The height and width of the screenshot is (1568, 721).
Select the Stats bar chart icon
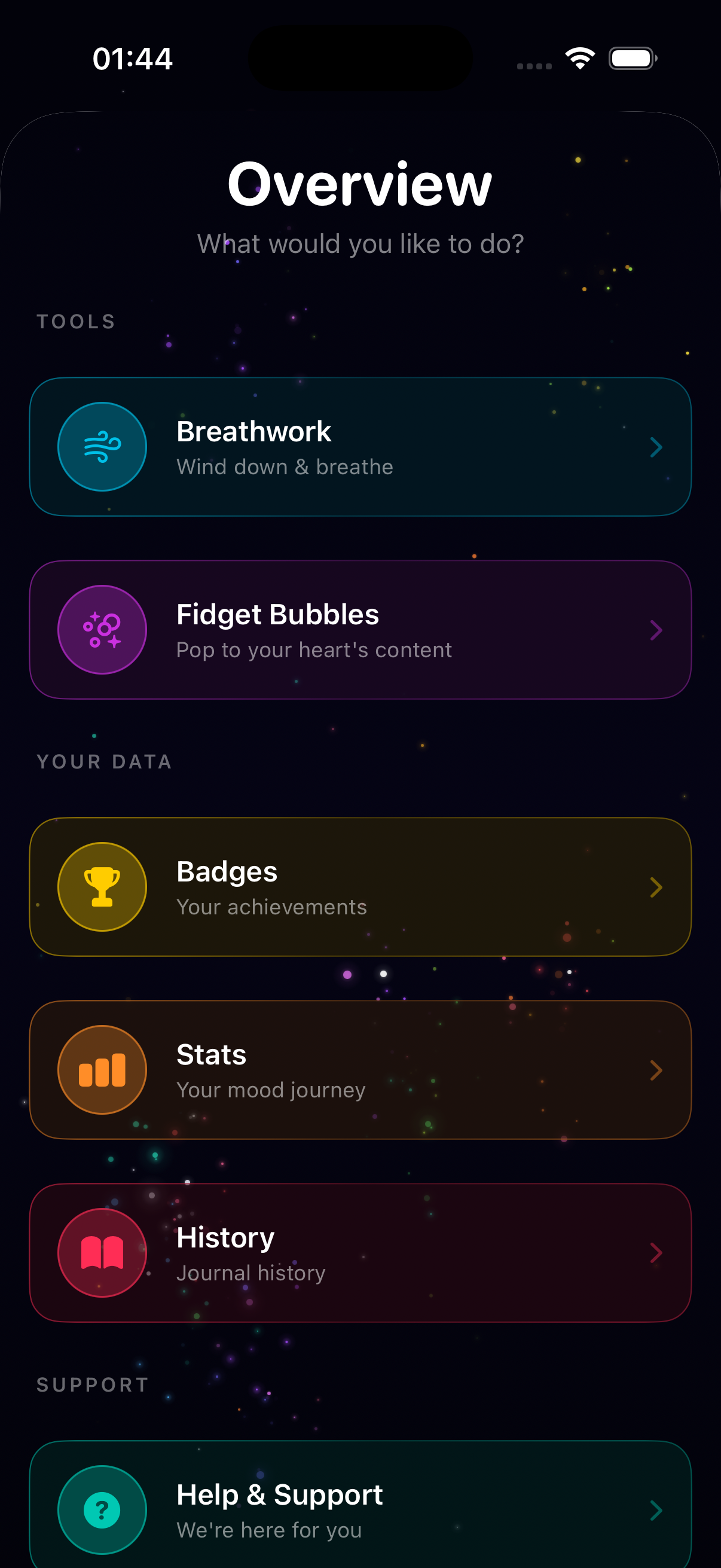click(x=102, y=1069)
